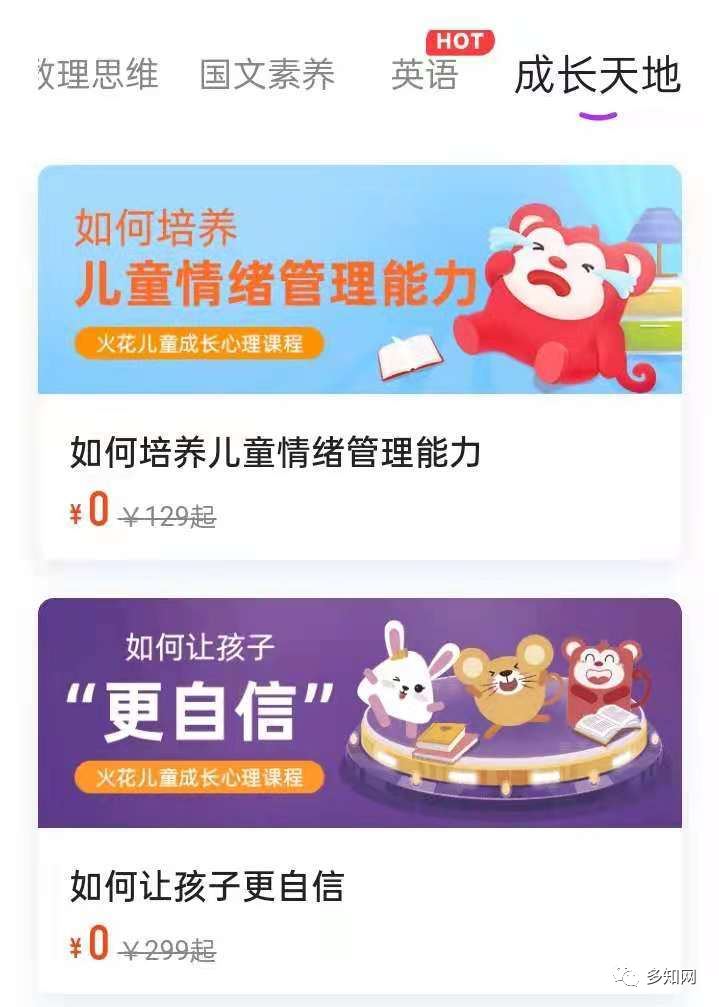Switch to the 国文素养 tab
Screen dimensions: 719x1007
click(267, 75)
